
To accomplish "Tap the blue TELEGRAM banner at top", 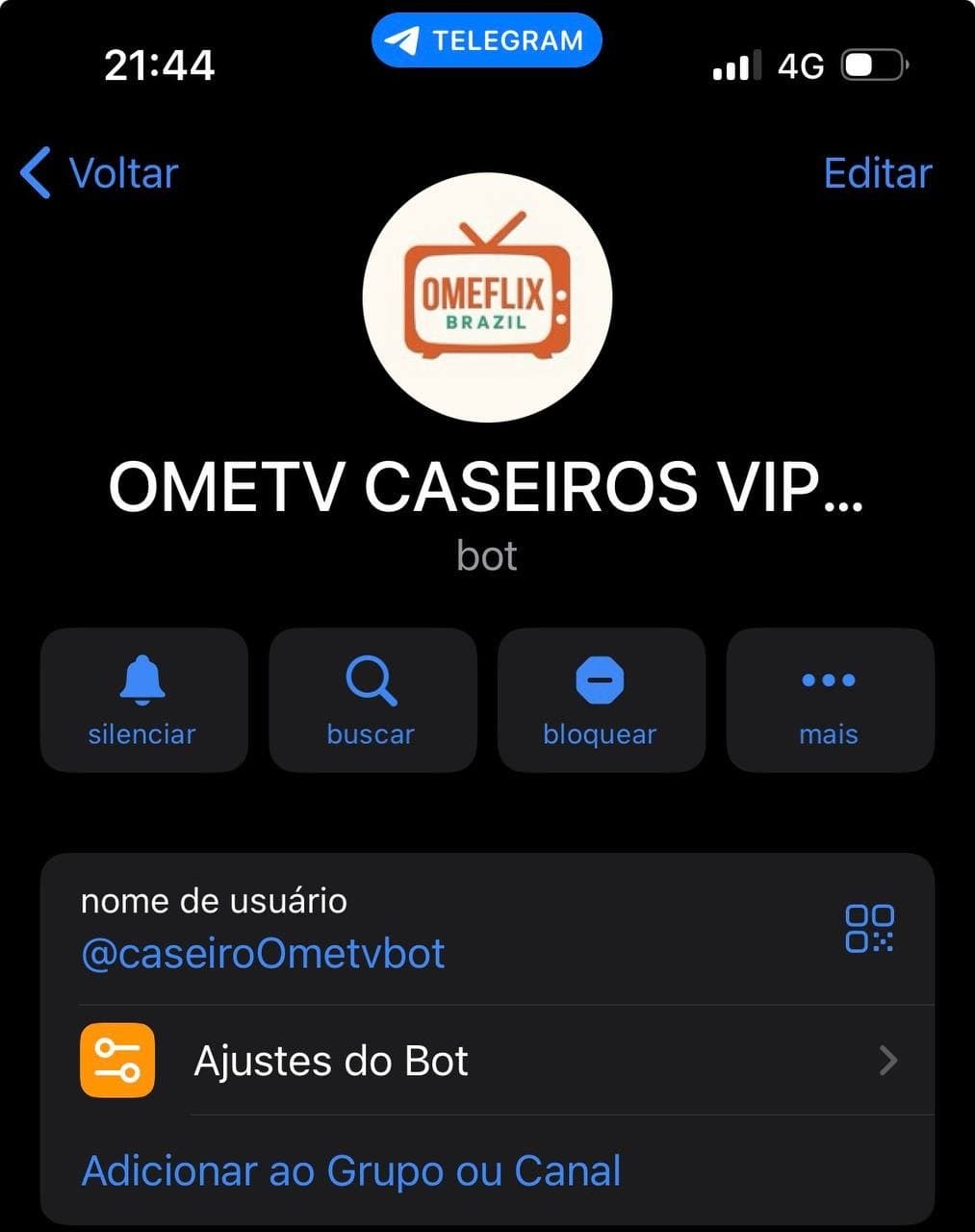I will (487, 39).
